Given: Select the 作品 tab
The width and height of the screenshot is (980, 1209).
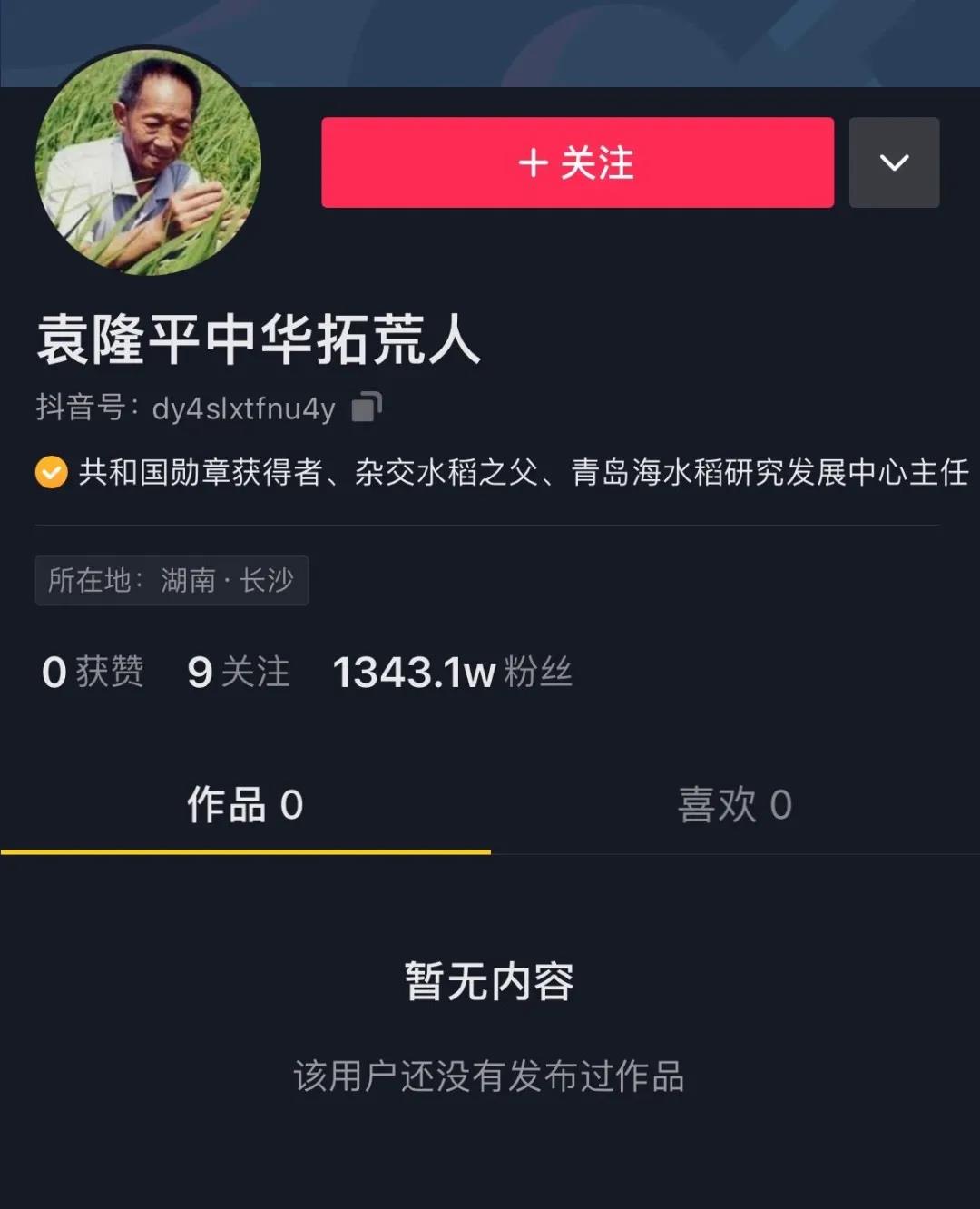Looking at the screenshot, I should coord(245,805).
